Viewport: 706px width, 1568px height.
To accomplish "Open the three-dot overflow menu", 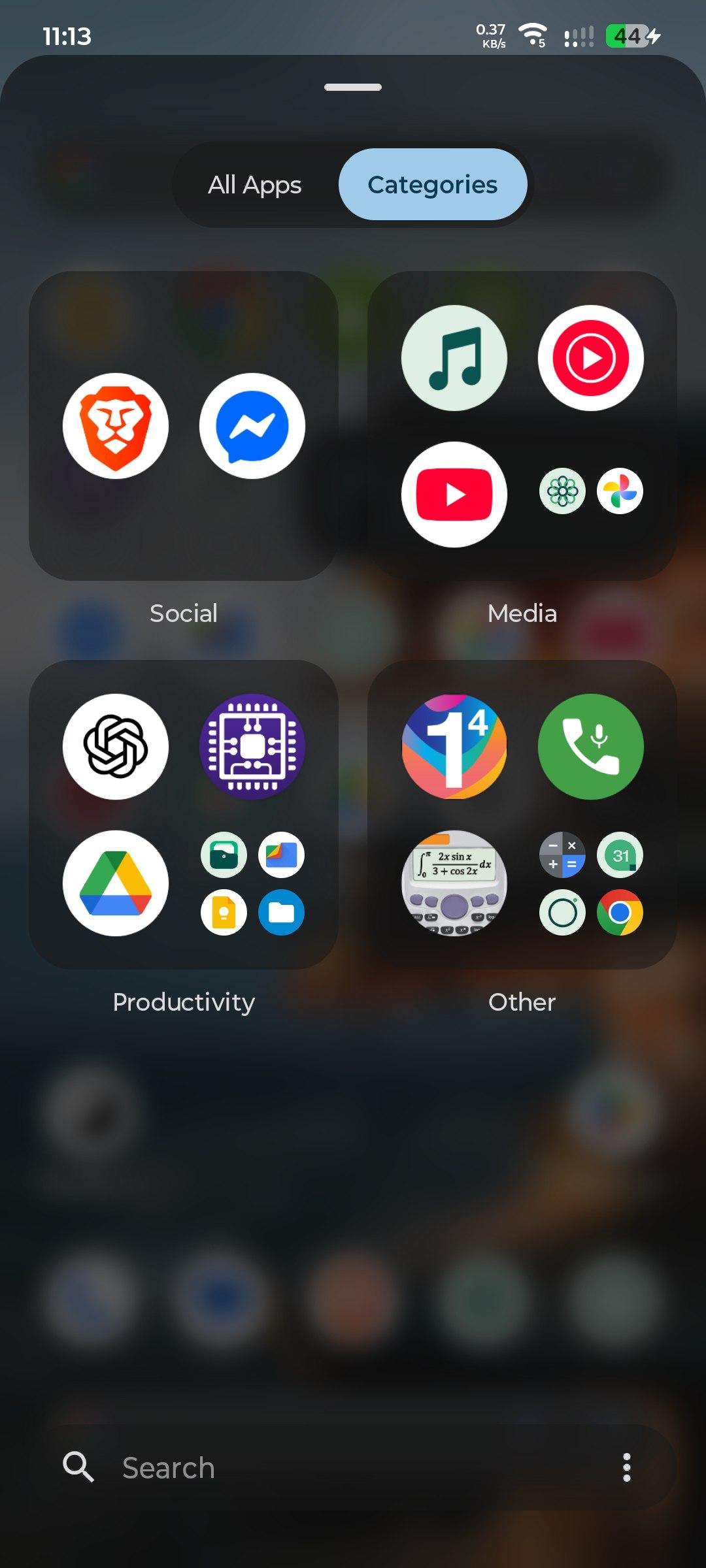I will (x=626, y=1468).
